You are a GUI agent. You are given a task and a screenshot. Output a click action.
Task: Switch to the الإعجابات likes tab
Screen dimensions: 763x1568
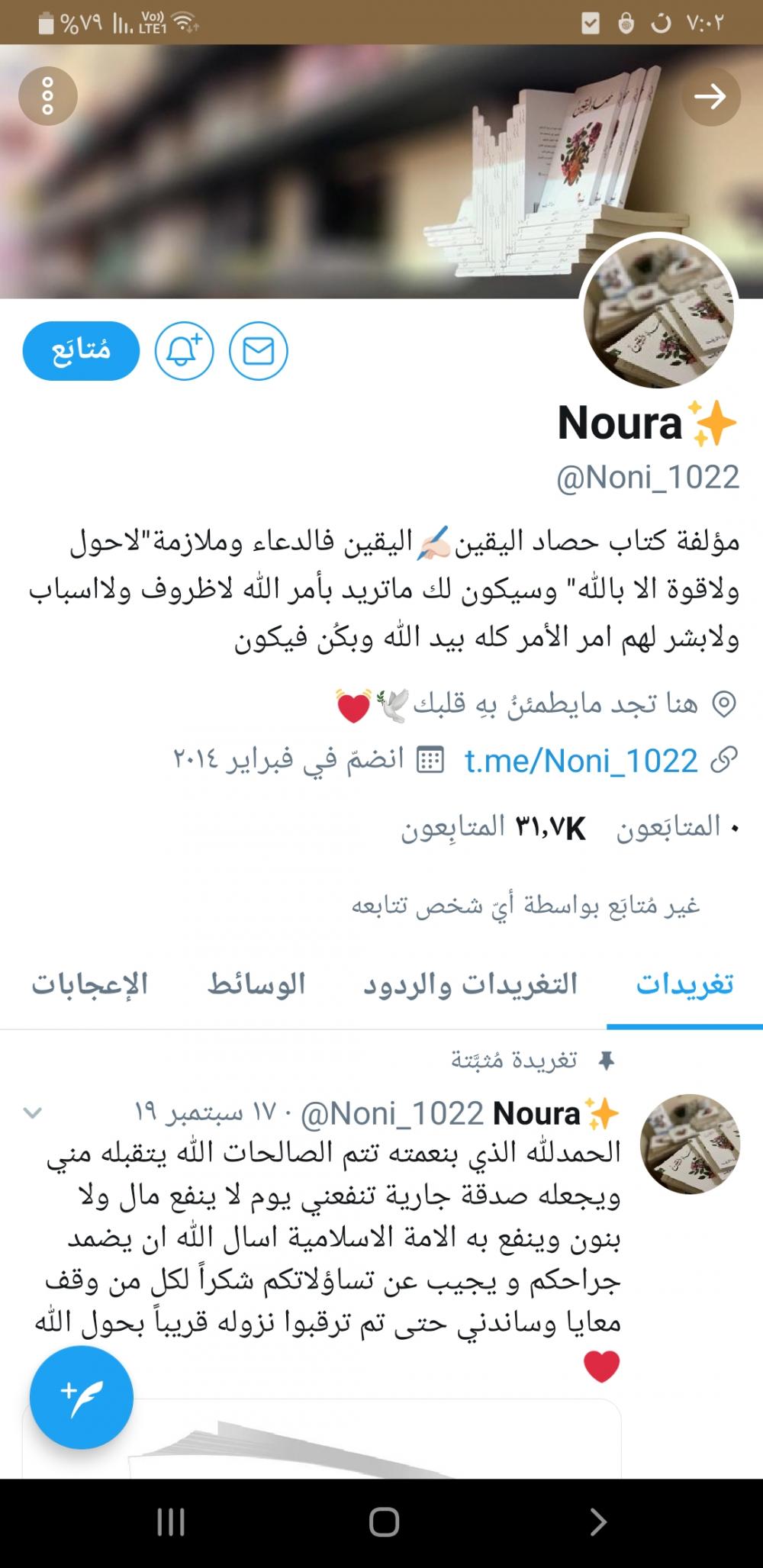tap(89, 984)
